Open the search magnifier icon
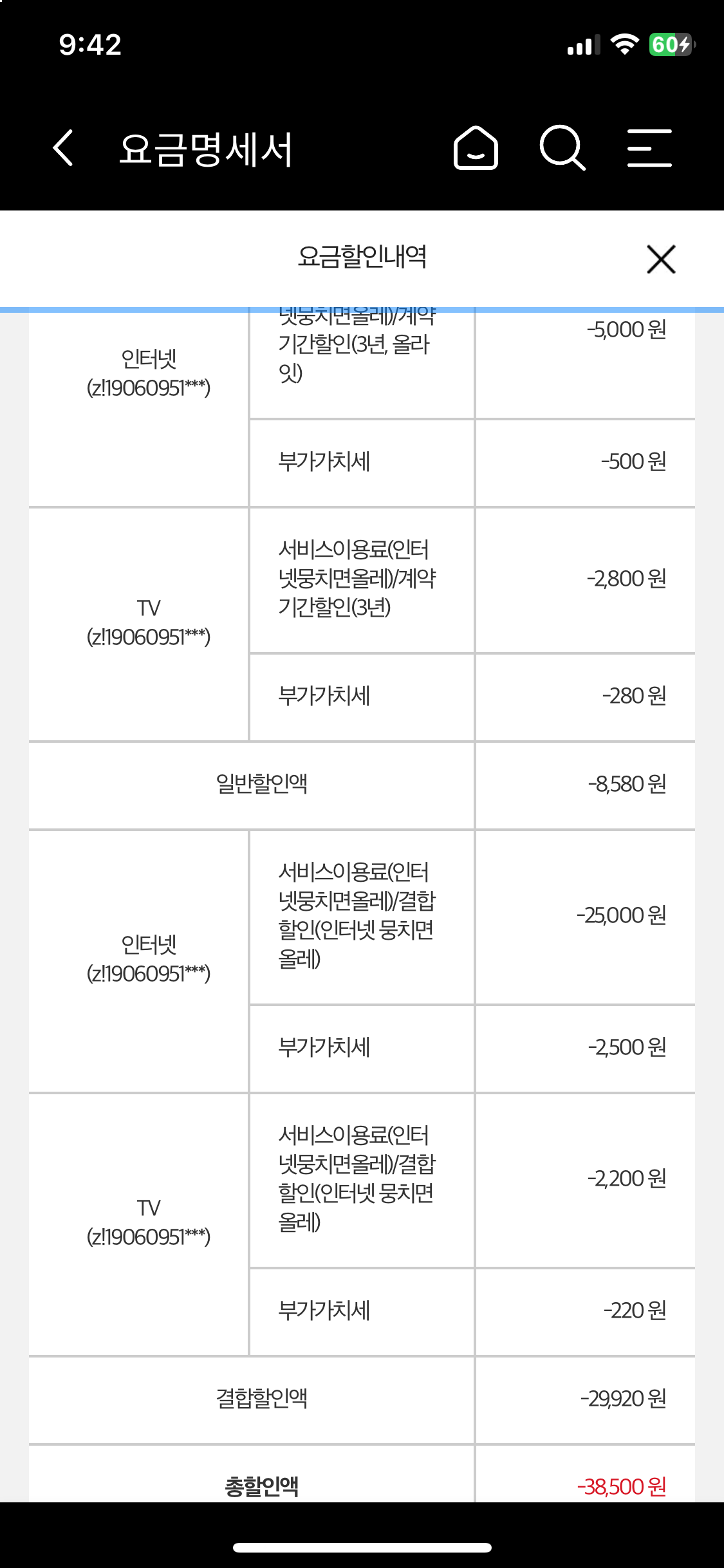 (x=562, y=148)
